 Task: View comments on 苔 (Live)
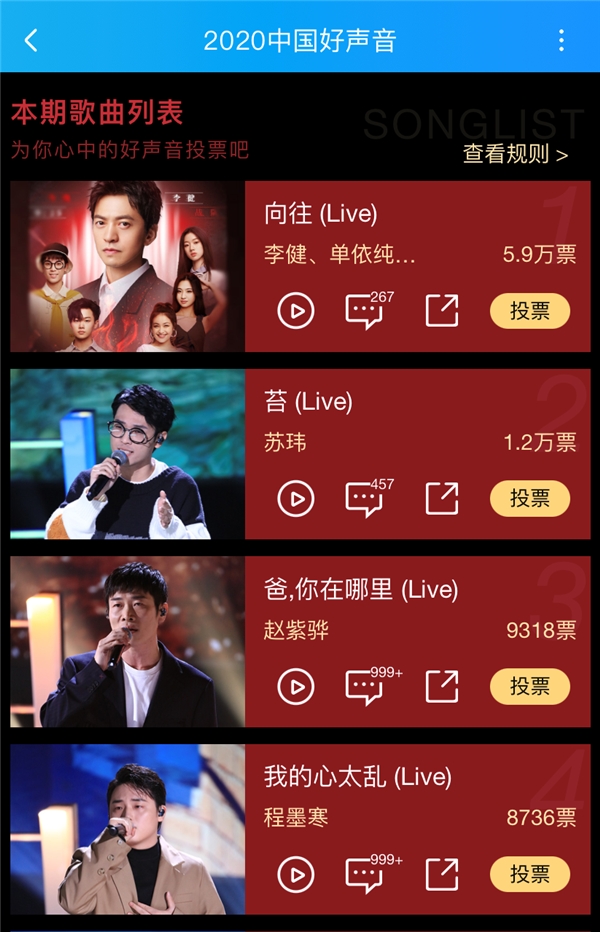(x=364, y=498)
